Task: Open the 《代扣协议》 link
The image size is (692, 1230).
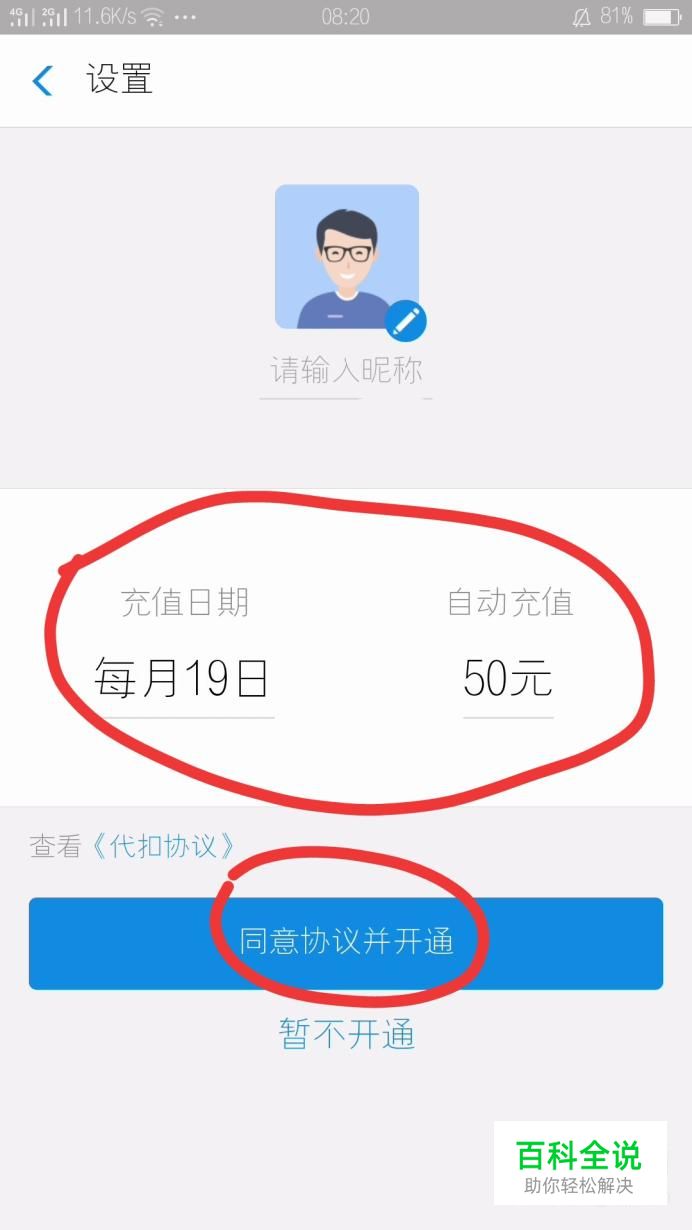Action: coord(163,846)
